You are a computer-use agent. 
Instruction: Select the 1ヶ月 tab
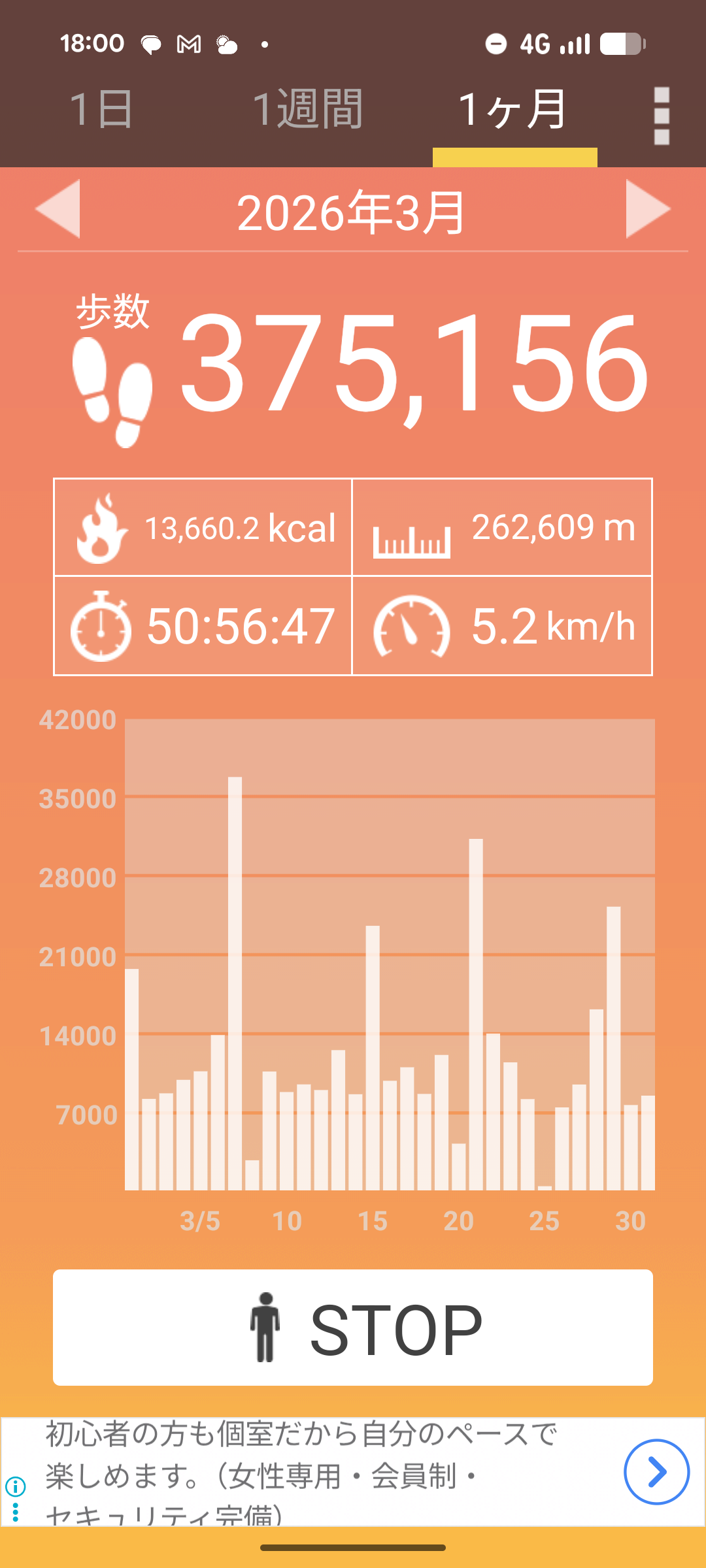click(514, 110)
